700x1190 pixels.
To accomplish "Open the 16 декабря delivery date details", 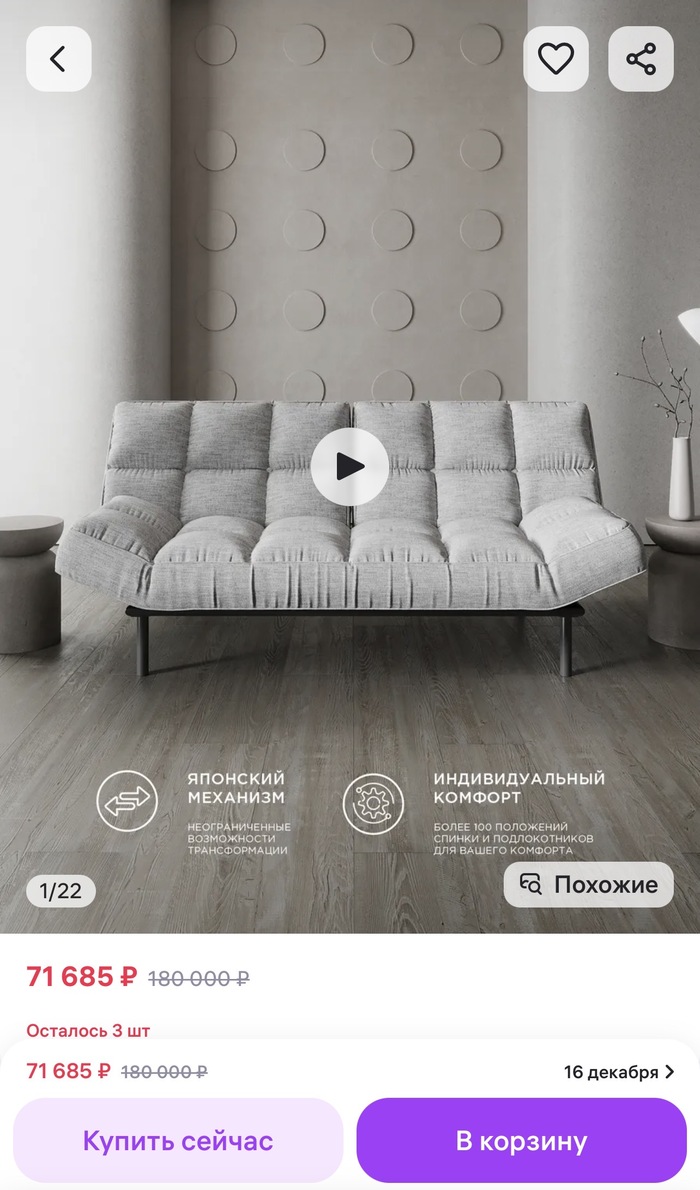I will pos(618,1072).
